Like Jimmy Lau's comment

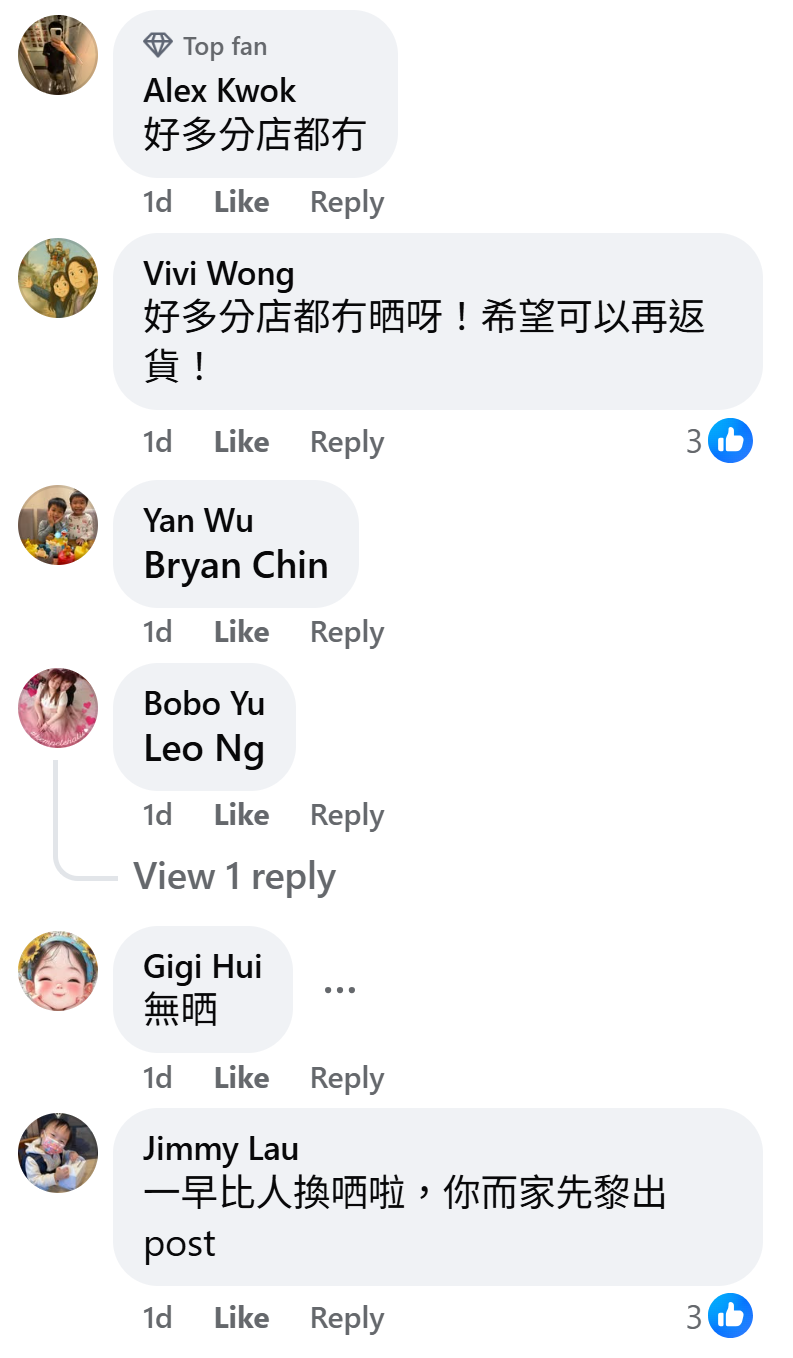click(241, 1318)
